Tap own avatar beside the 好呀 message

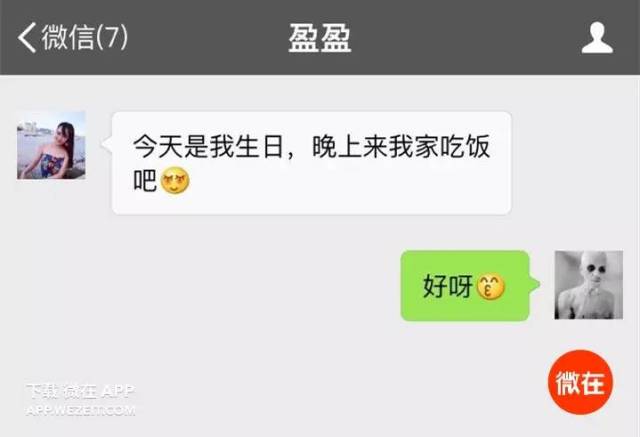click(588, 285)
